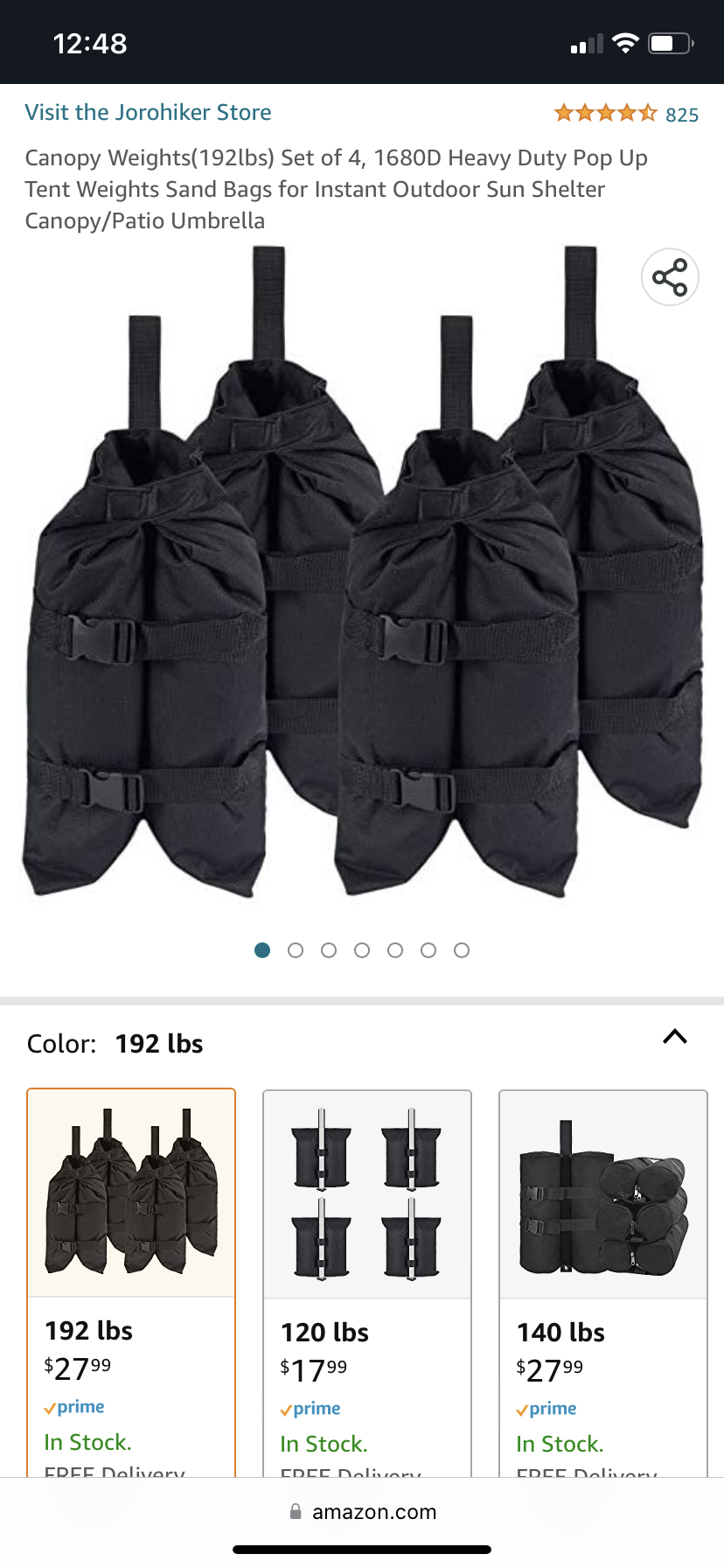The width and height of the screenshot is (724, 1568).
Task: Visit the Jorohiker Store link
Action: click(x=148, y=113)
